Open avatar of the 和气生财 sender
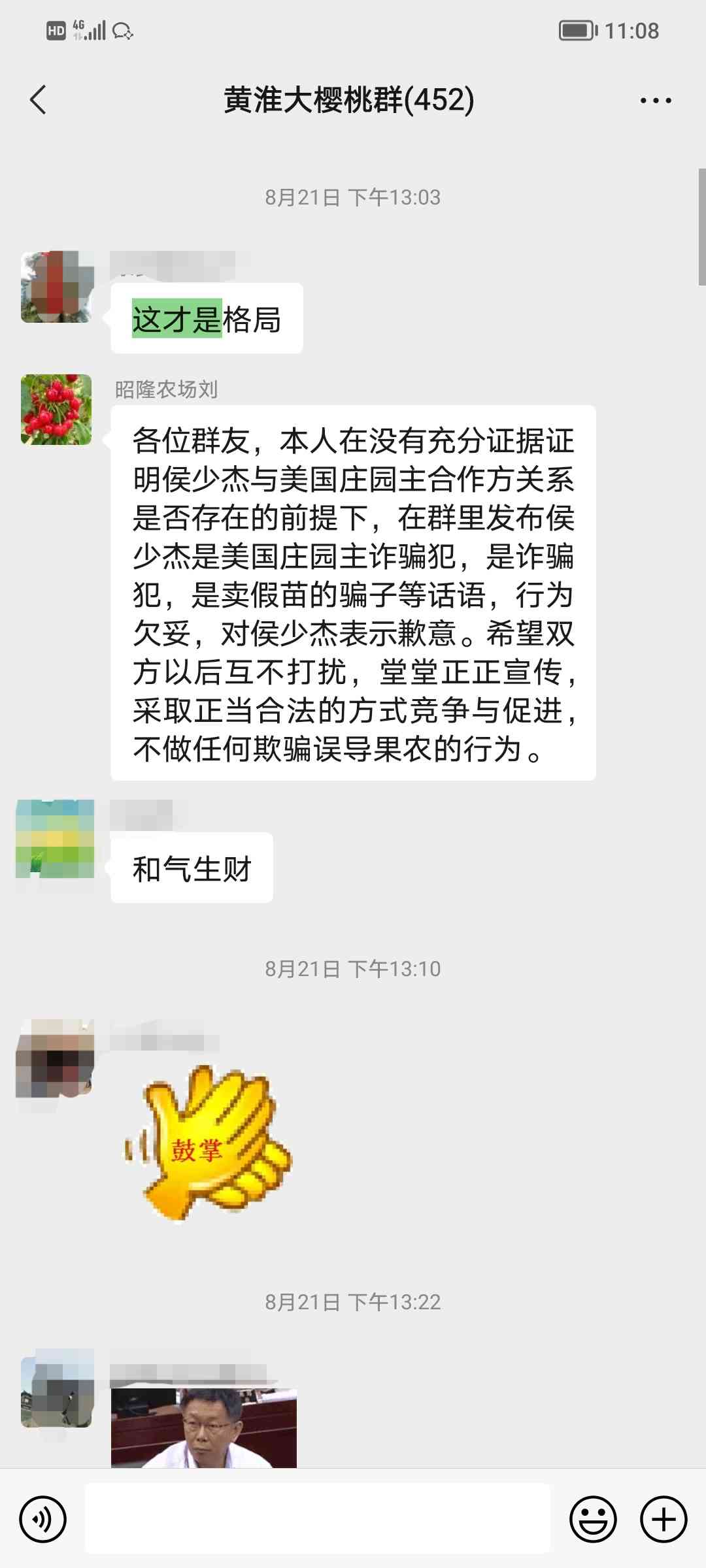The image size is (706, 1568). point(55,838)
